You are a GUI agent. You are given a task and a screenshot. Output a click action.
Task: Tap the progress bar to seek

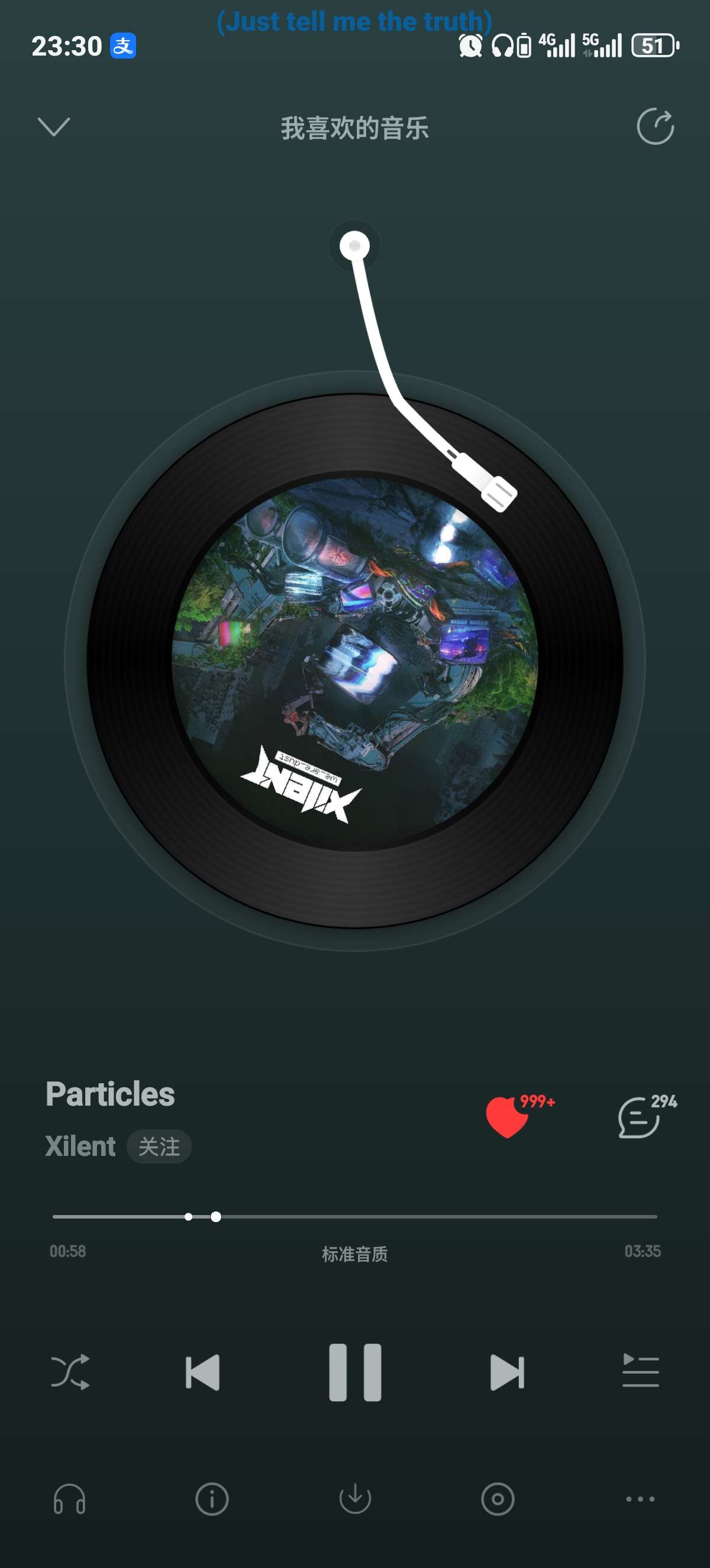(426, 1217)
